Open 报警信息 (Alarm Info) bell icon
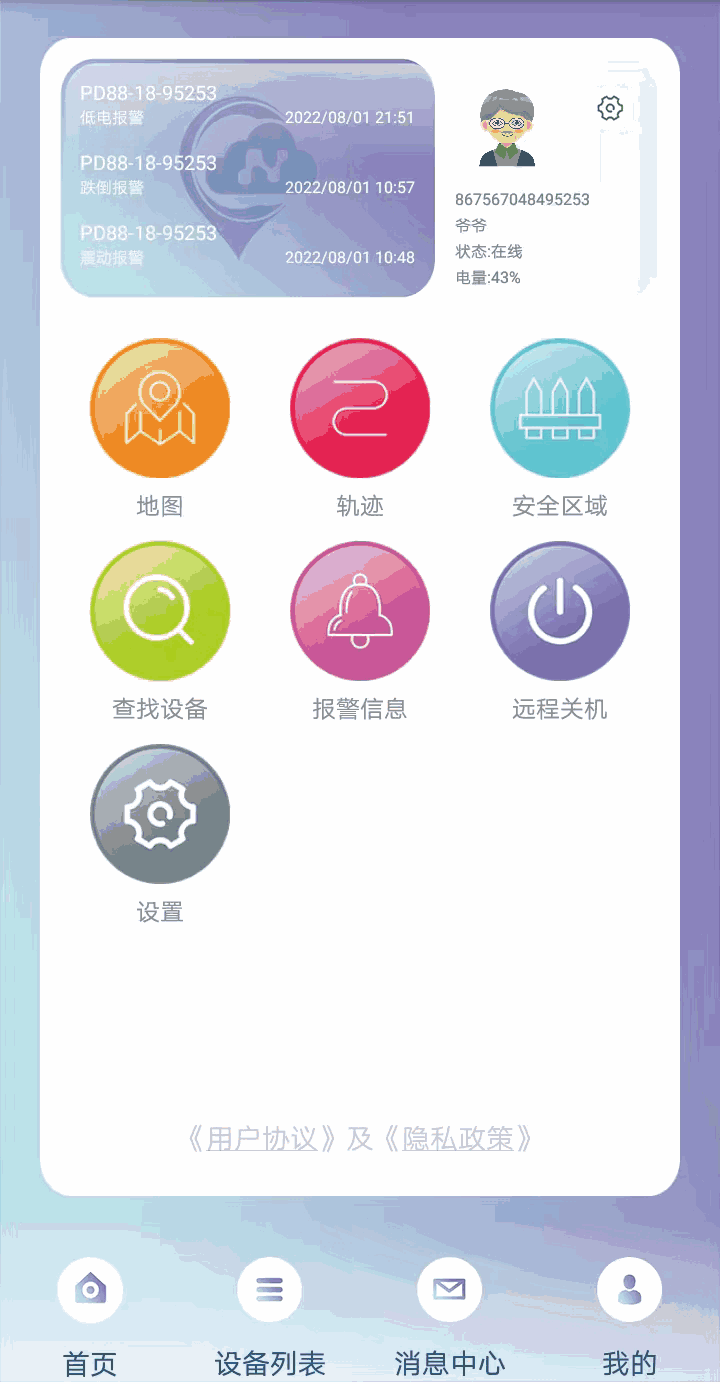This screenshot has height=1384, width=720. (x=360, y=611)
